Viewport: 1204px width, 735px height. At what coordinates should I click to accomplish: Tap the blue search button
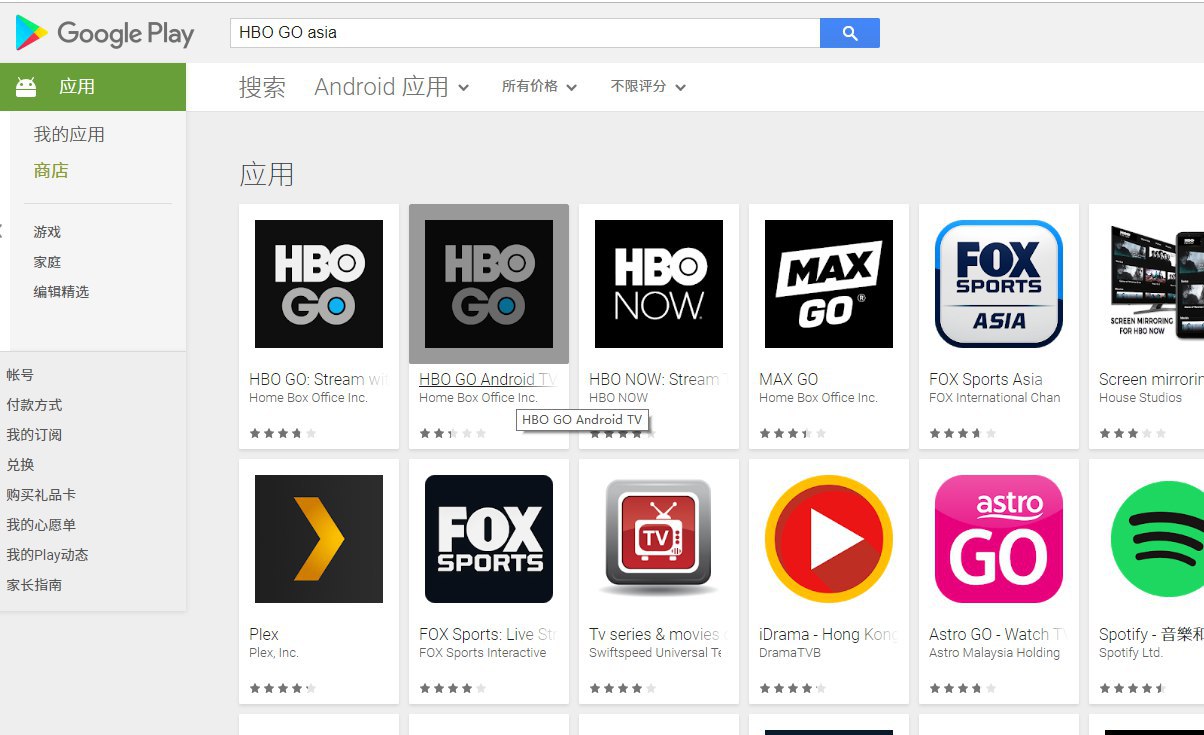(849, 33)
